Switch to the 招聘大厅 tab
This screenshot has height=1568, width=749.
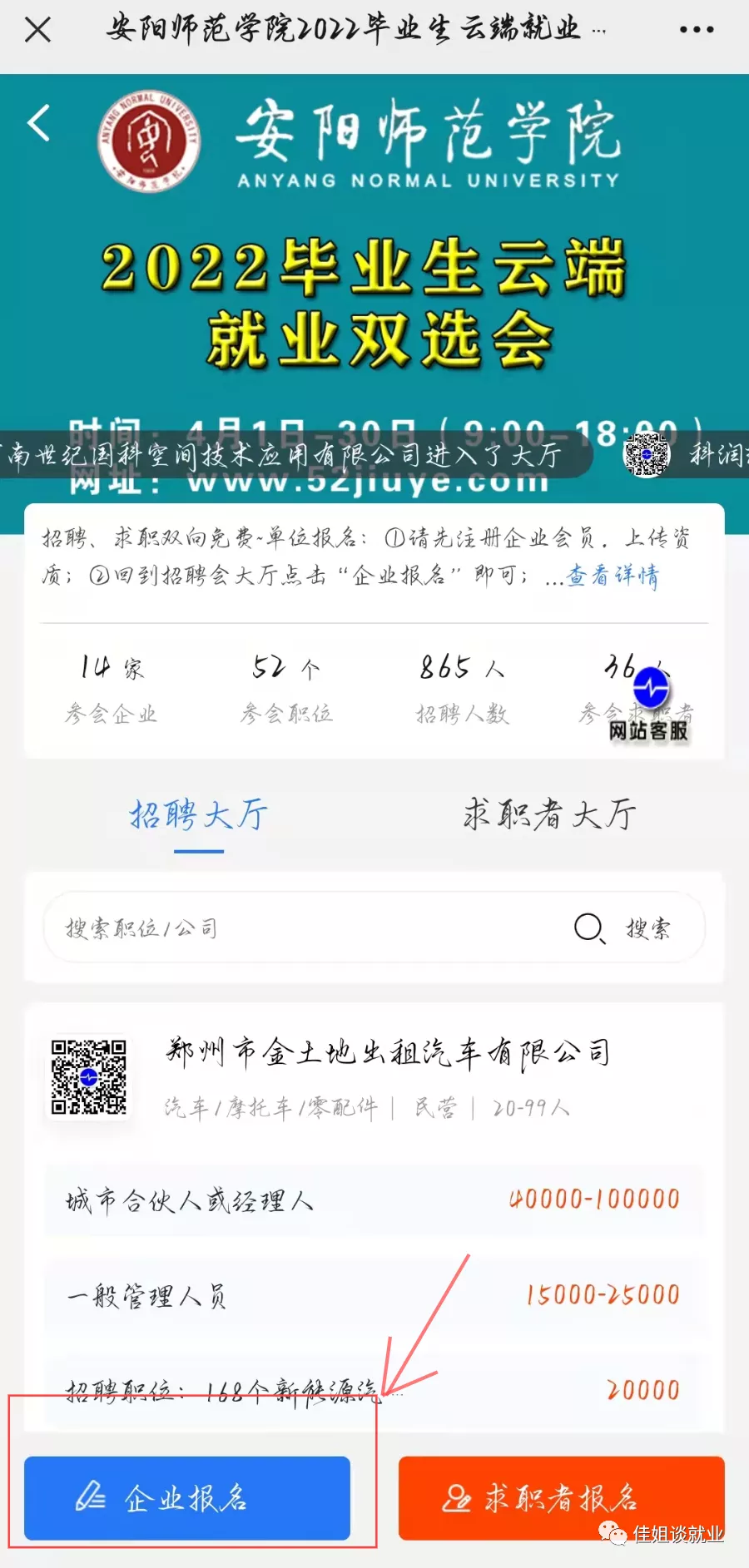point(198,814)
